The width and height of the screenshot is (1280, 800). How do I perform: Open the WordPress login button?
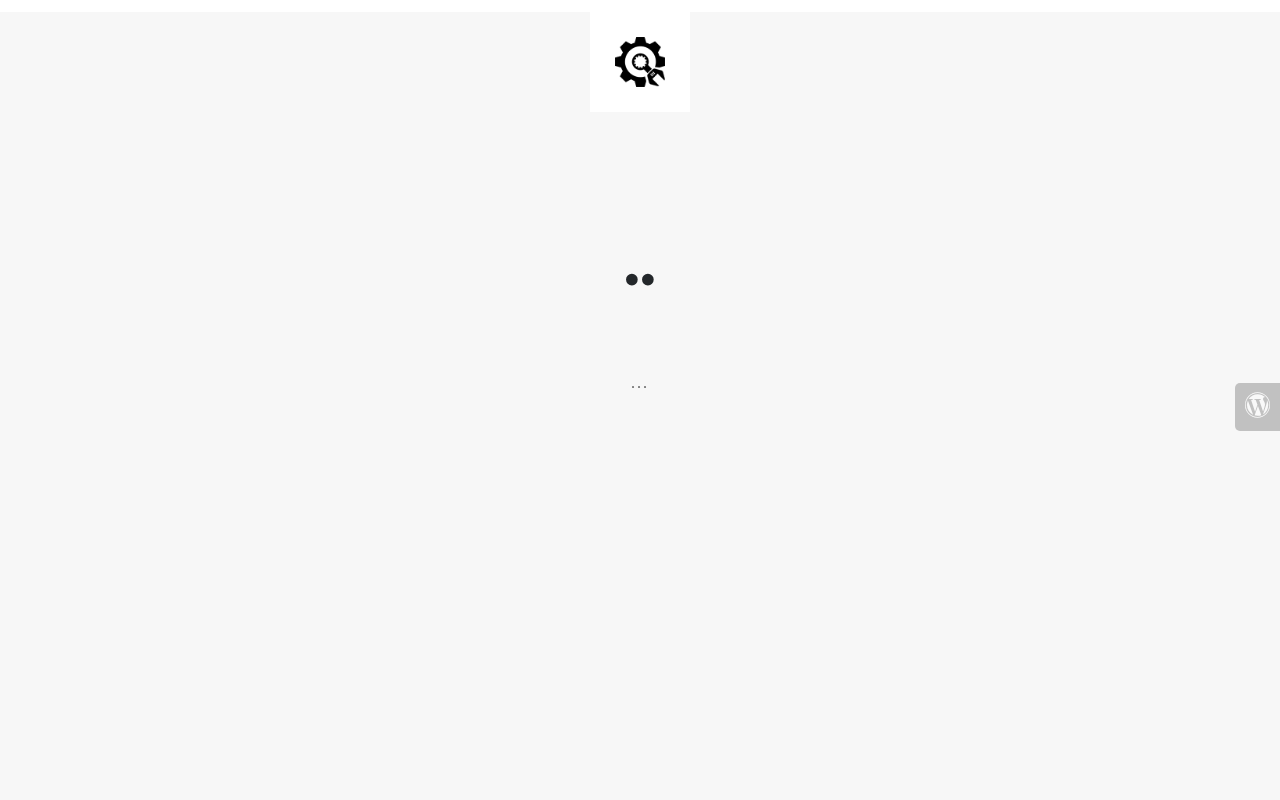[1257, 406]
